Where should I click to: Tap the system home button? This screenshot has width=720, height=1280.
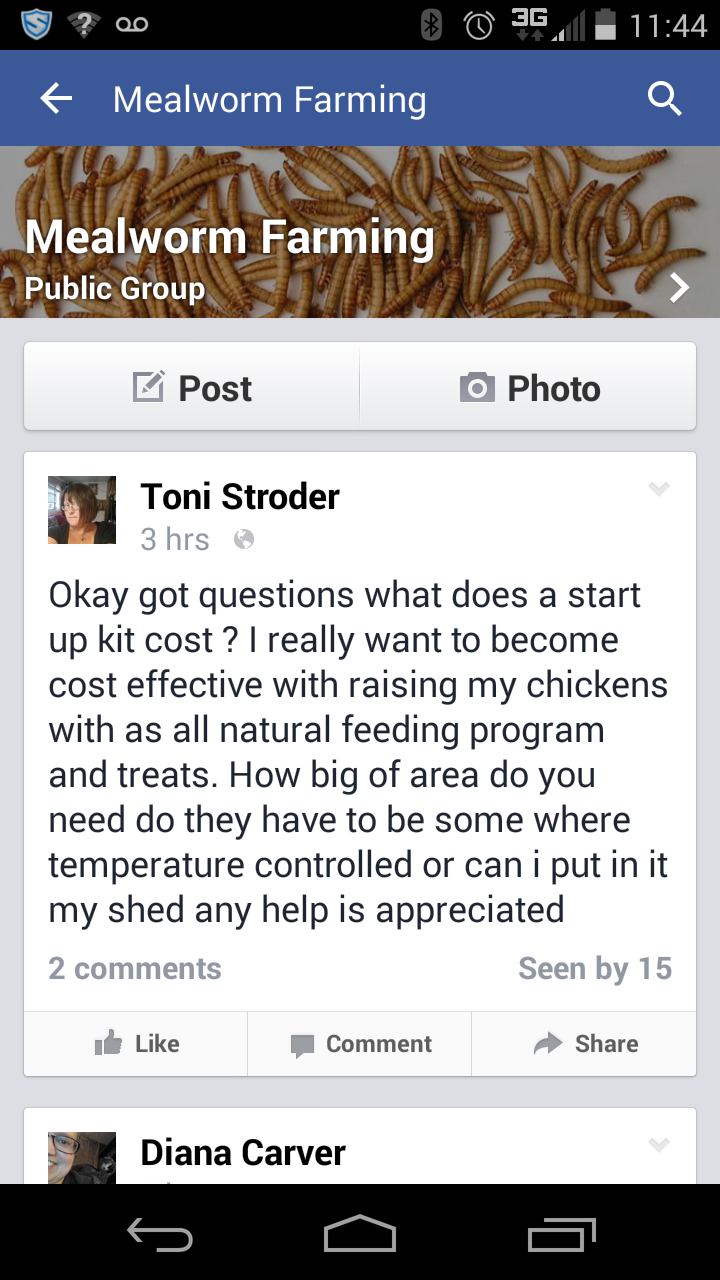coord(360,1233)
